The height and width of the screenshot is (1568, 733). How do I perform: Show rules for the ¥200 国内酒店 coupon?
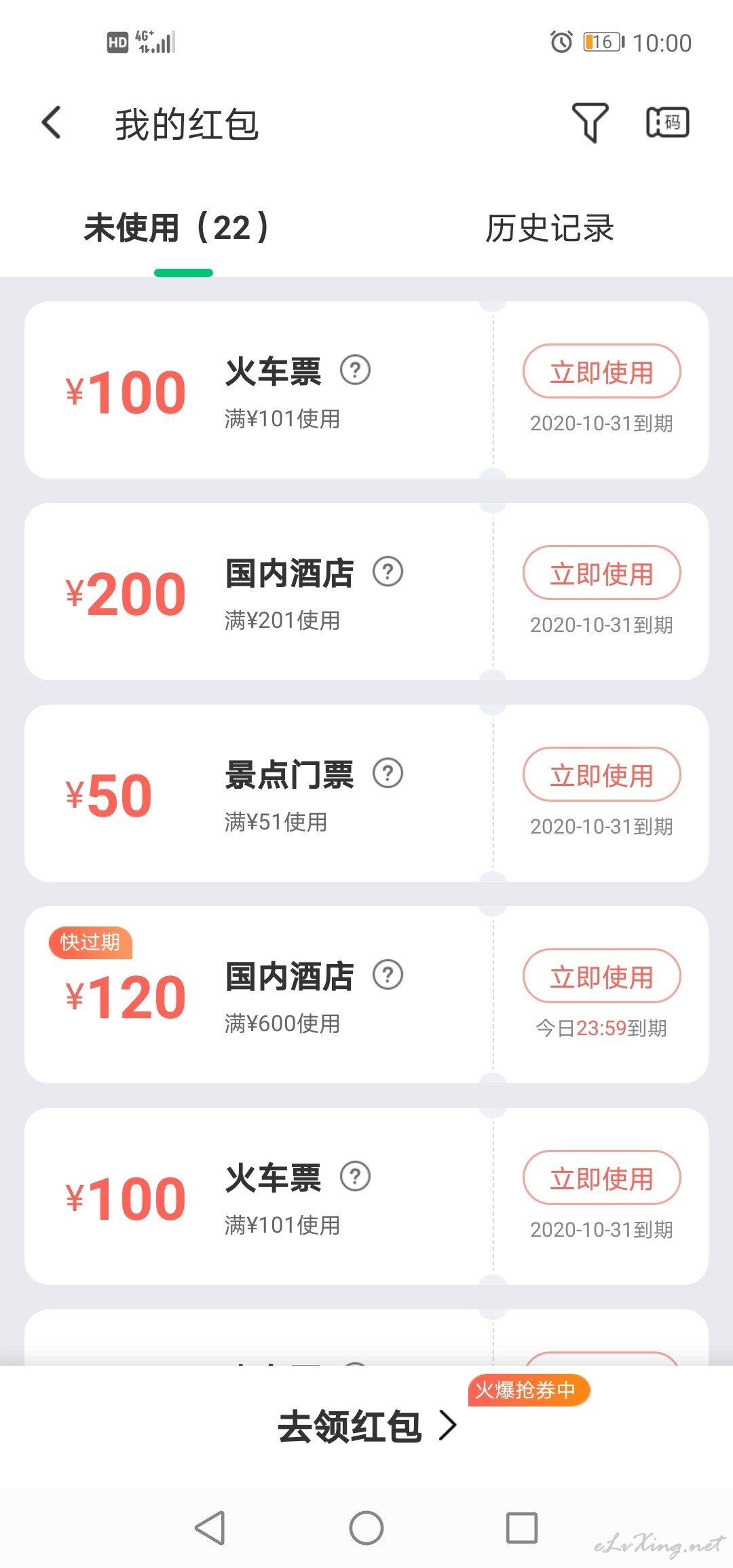(388, 572)
